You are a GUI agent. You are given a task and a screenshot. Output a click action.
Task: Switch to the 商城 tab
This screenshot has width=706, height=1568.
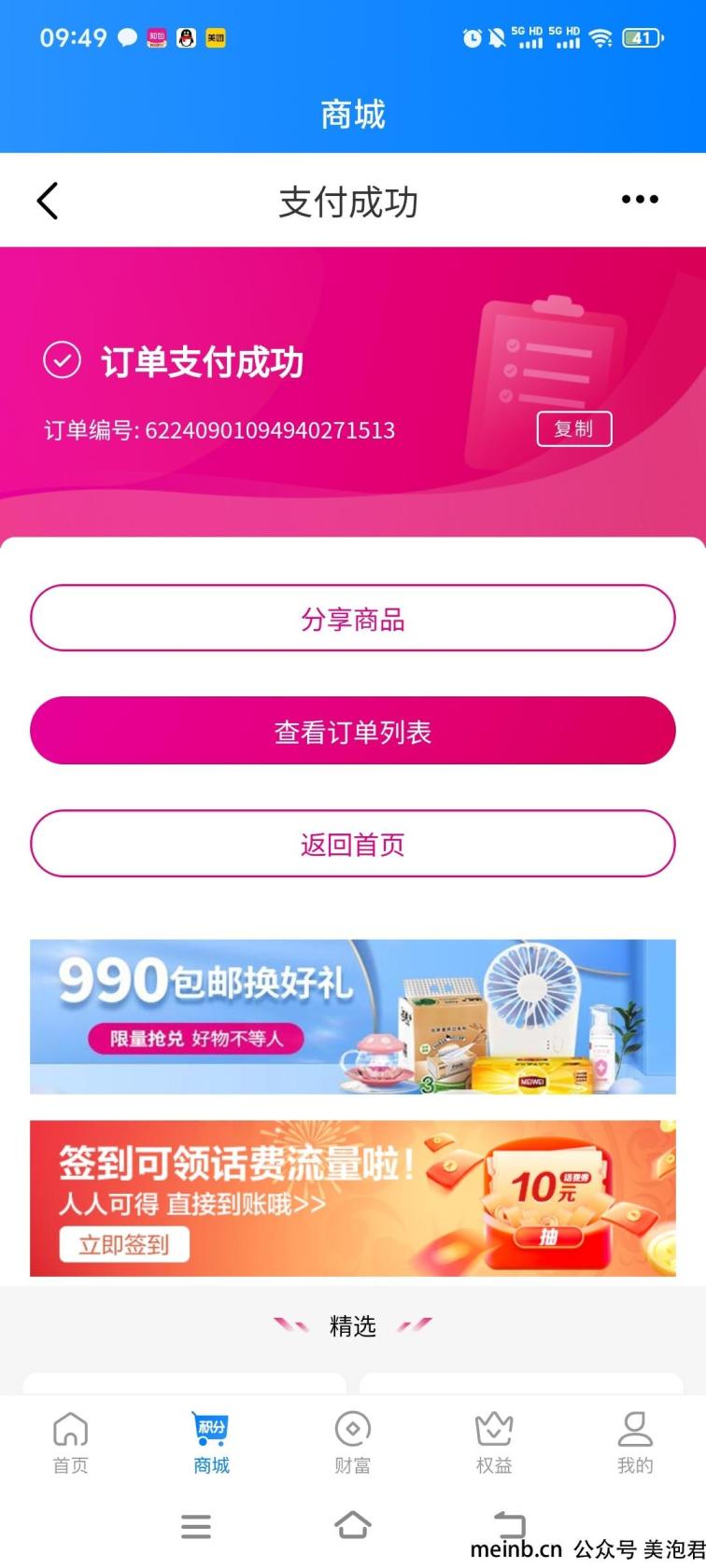(211, 1442)
